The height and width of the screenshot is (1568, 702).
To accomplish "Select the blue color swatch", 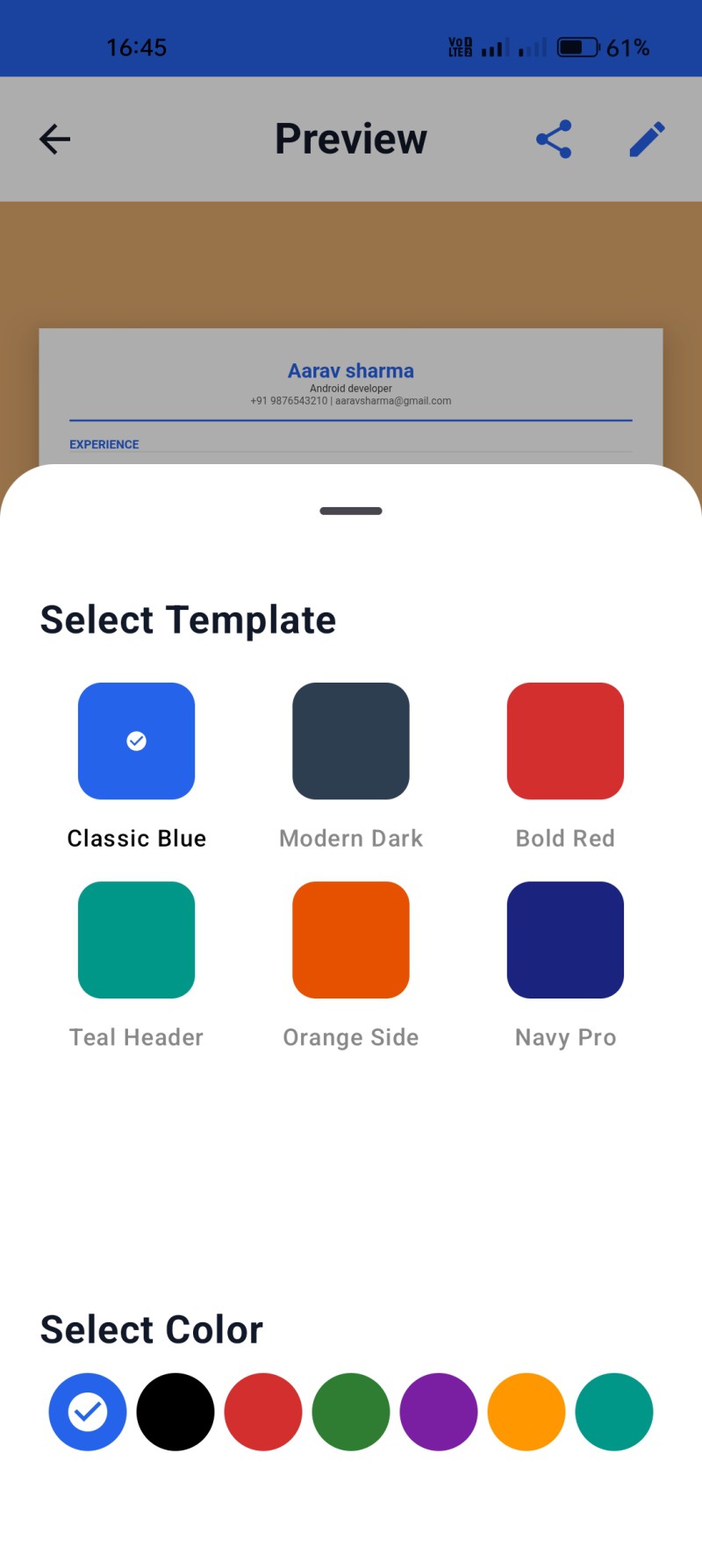I will [x=88, y=1412].
